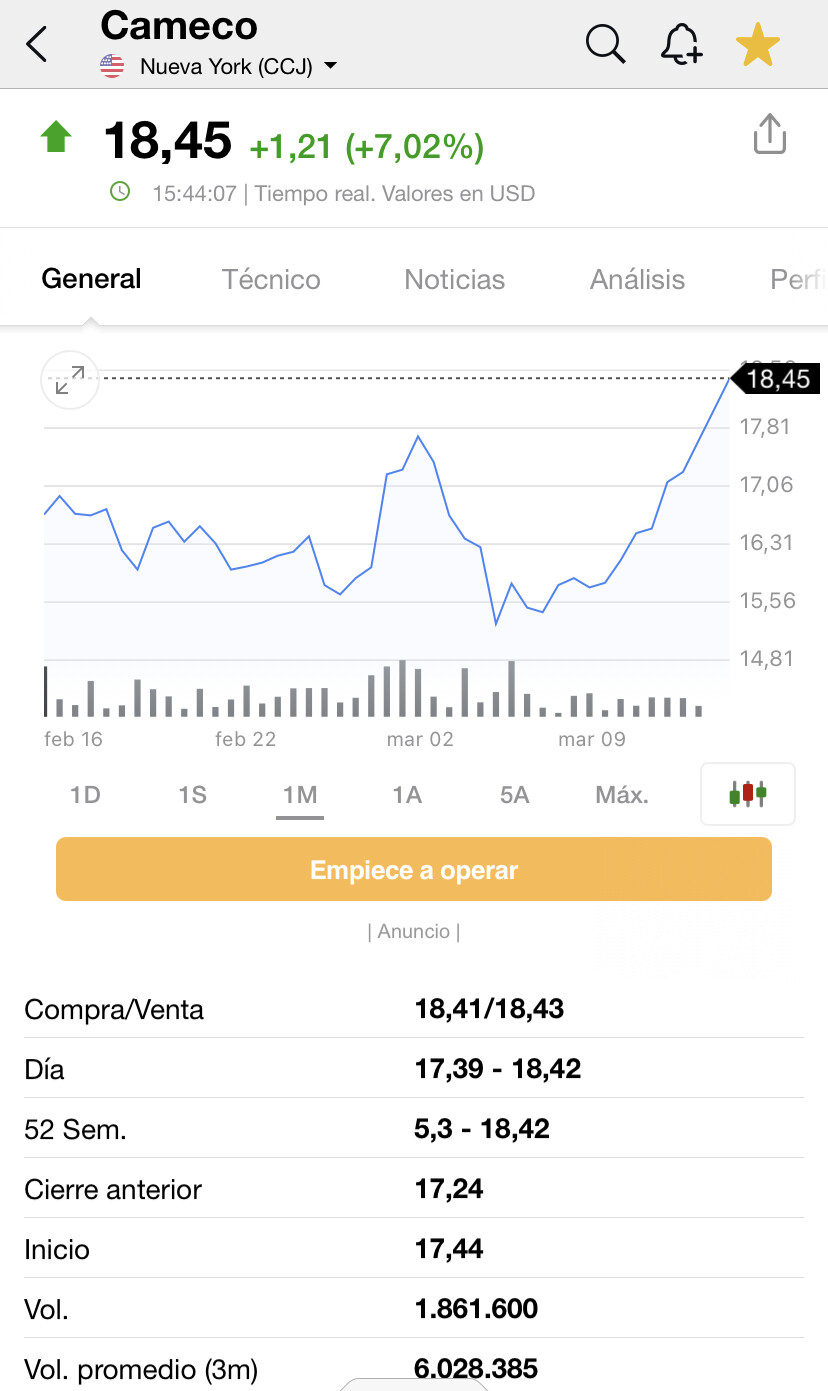Open the search magnifier icon

click(x=605, y=44)
